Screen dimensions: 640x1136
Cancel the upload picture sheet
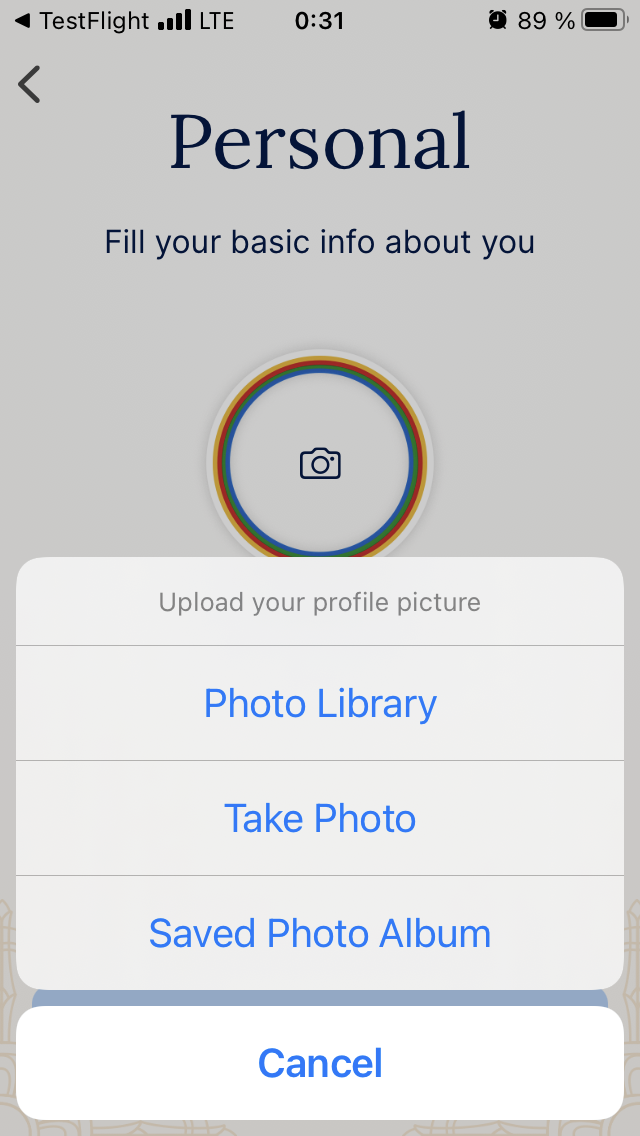click(320, 1062)
